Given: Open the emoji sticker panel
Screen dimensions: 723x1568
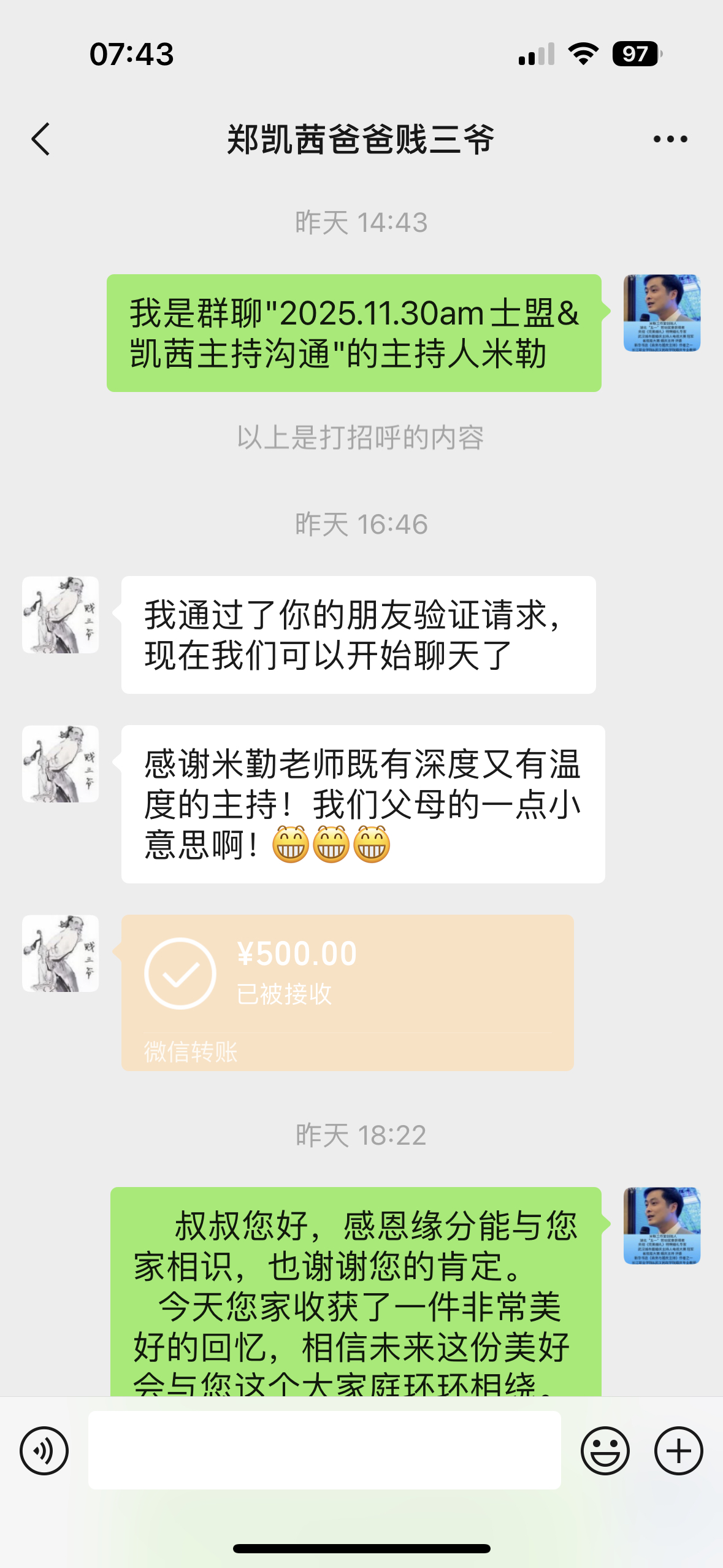Looking at the screenshot, I should click(605, 1450).
